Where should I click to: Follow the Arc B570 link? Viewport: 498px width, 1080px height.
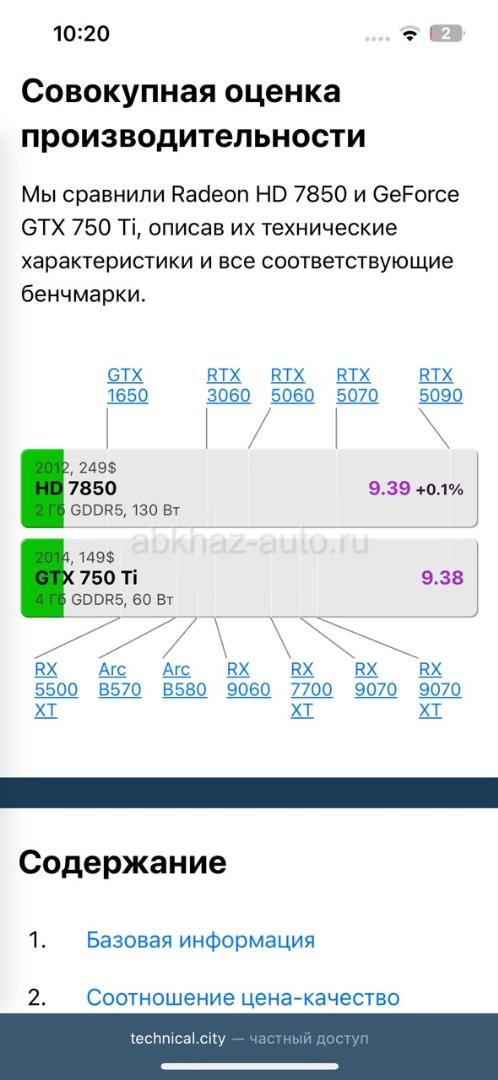(x=120, y=679)
